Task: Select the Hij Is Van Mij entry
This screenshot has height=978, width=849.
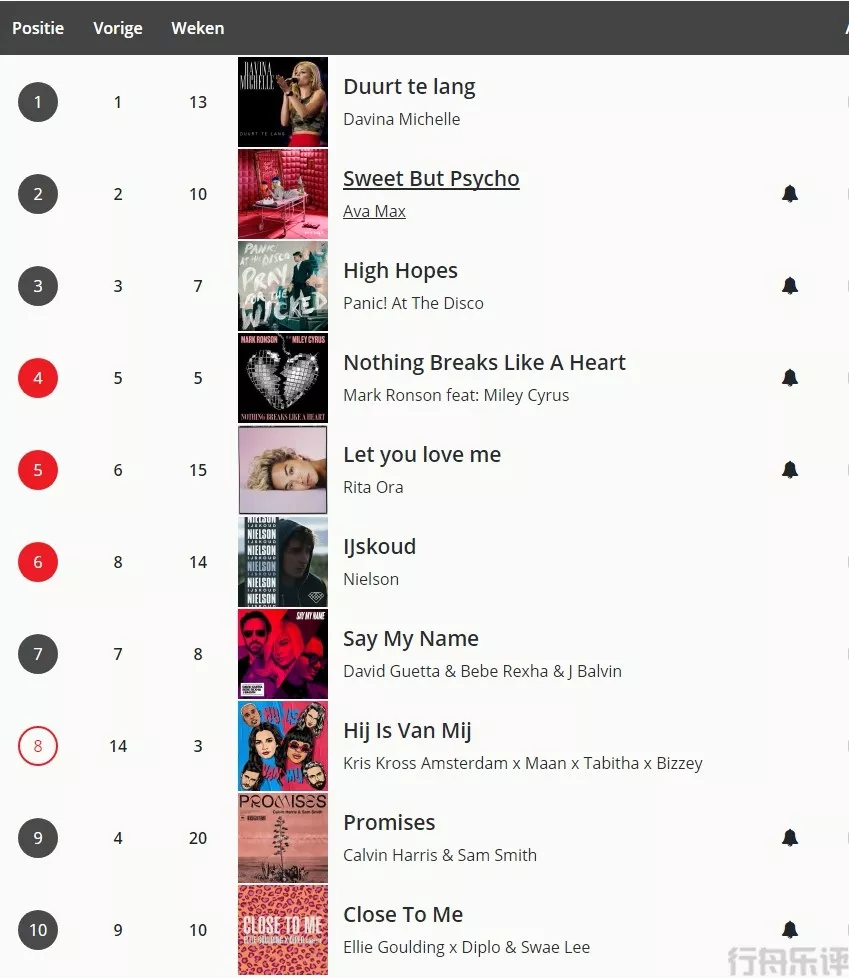Action: (407, 731)
